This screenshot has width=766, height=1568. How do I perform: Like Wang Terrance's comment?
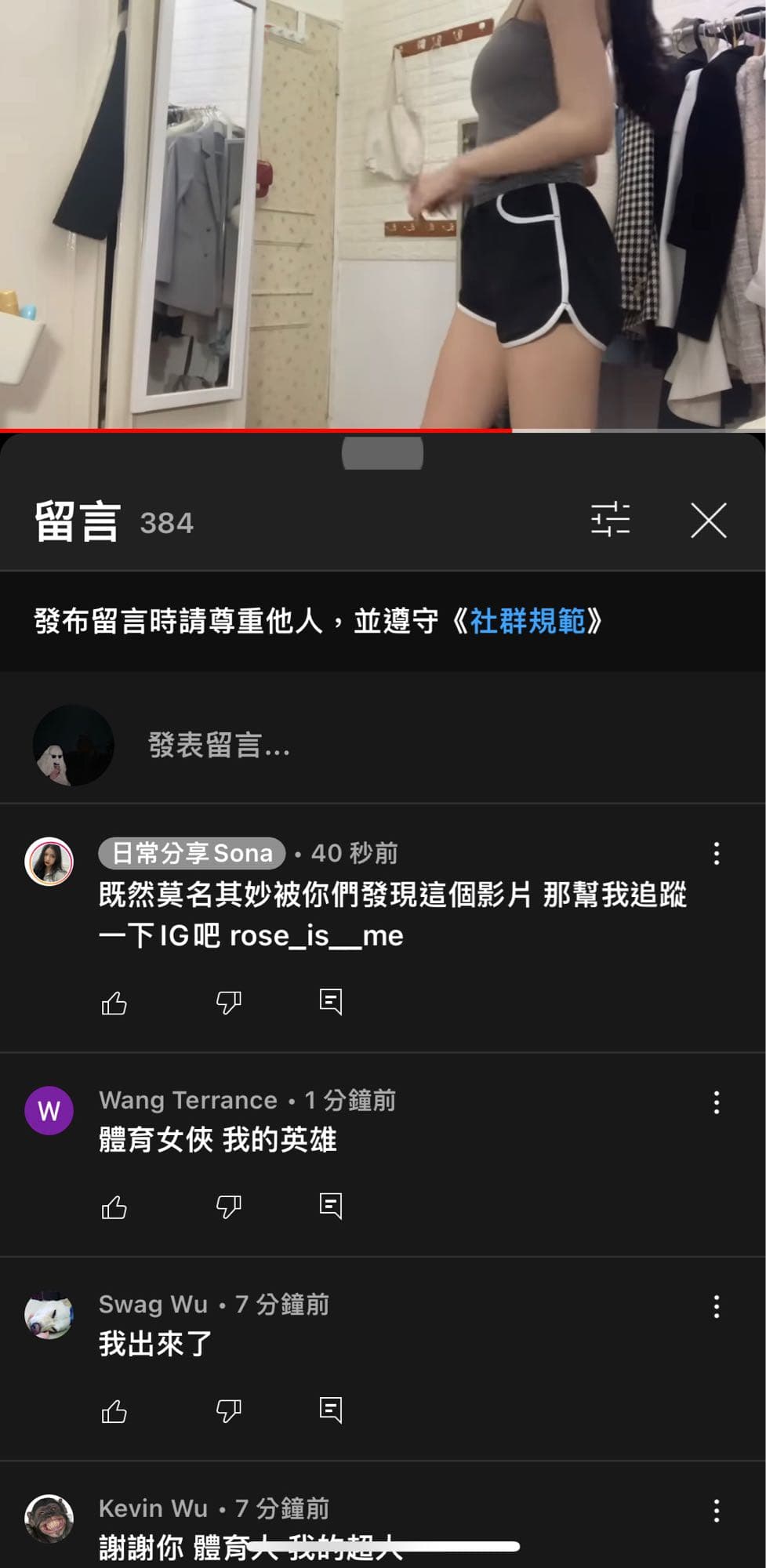(x=114, y=1207)
